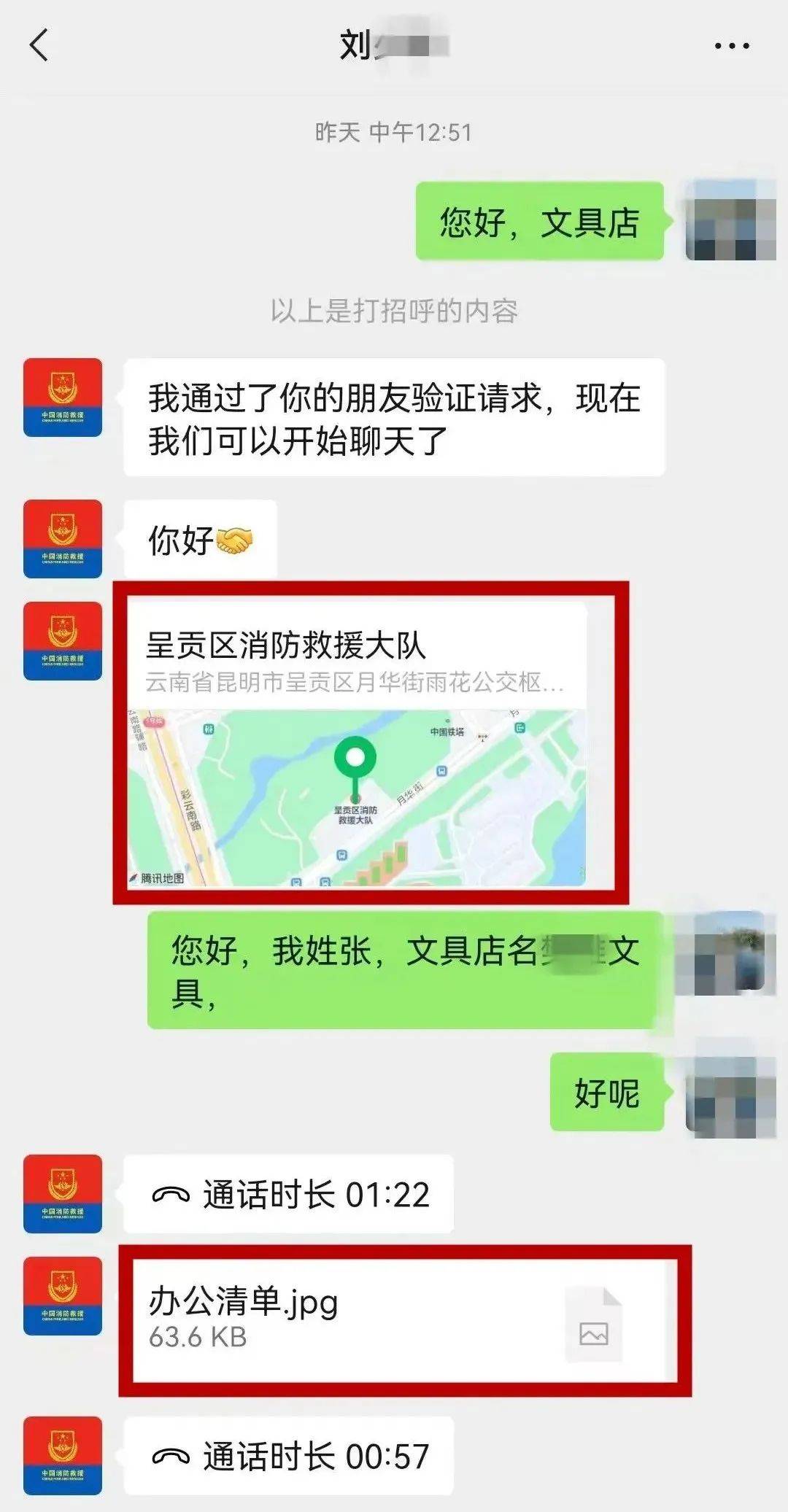Viewport: 788px width, 1512px height.
Task: Tap the 通话时长 01:22 call record
Action: pyautogui.click(x=289, y=1195)
